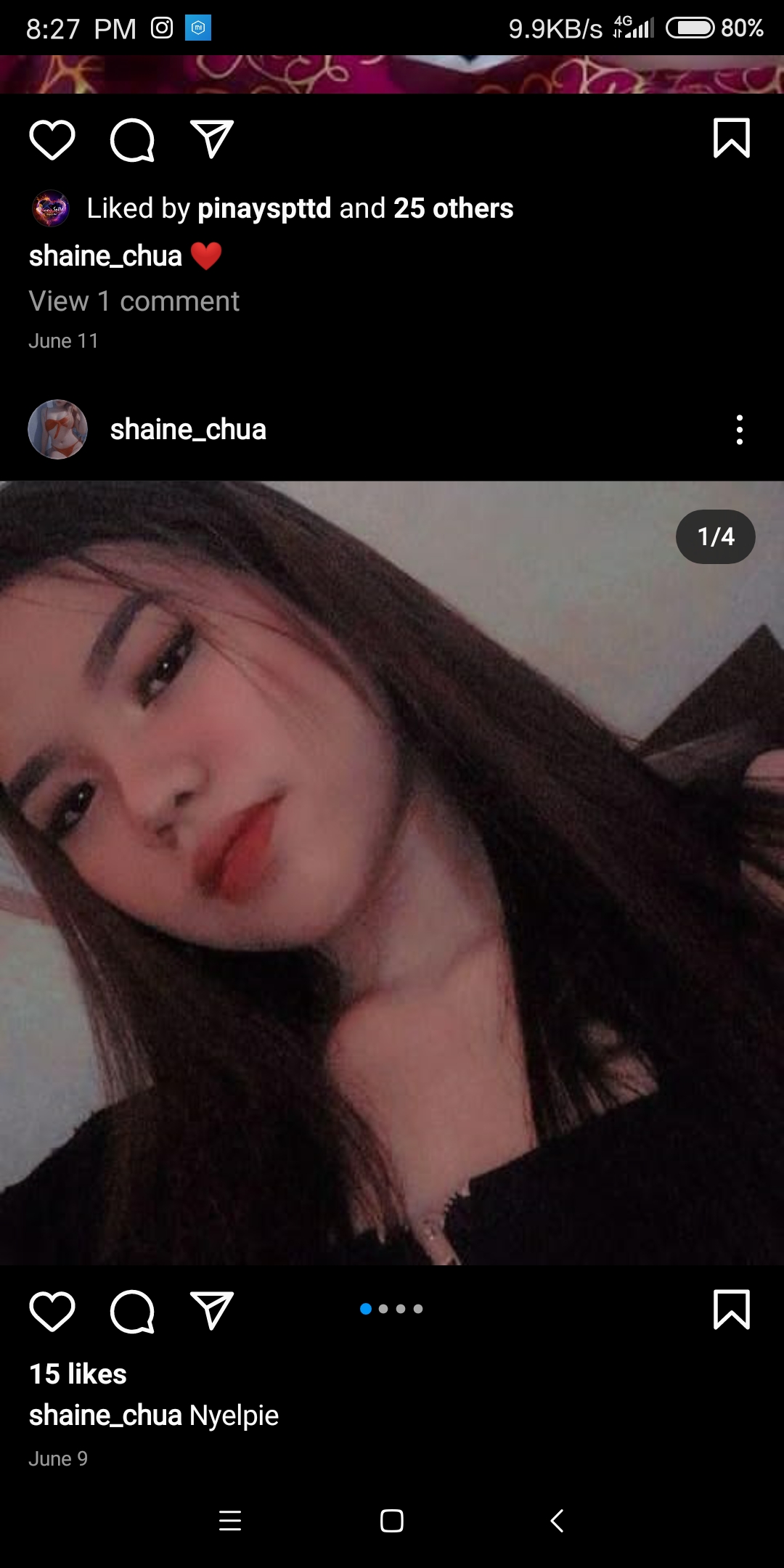This screenshot has height=1568, width=784.
Task: Share the June 11 post
Action: (x=211, y=139)
